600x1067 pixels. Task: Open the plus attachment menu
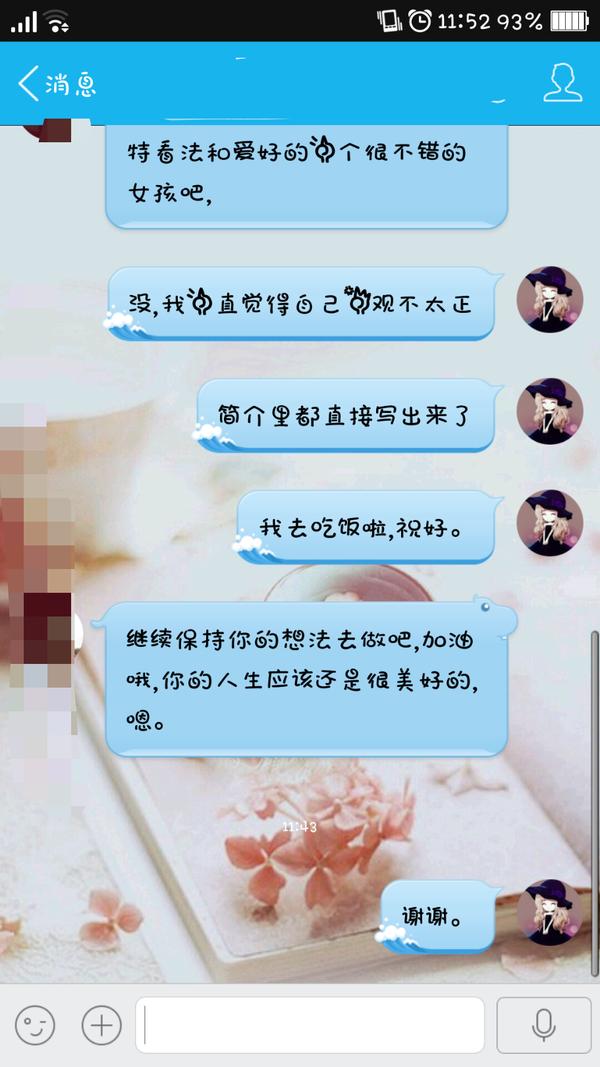(x=101, y=1024)
